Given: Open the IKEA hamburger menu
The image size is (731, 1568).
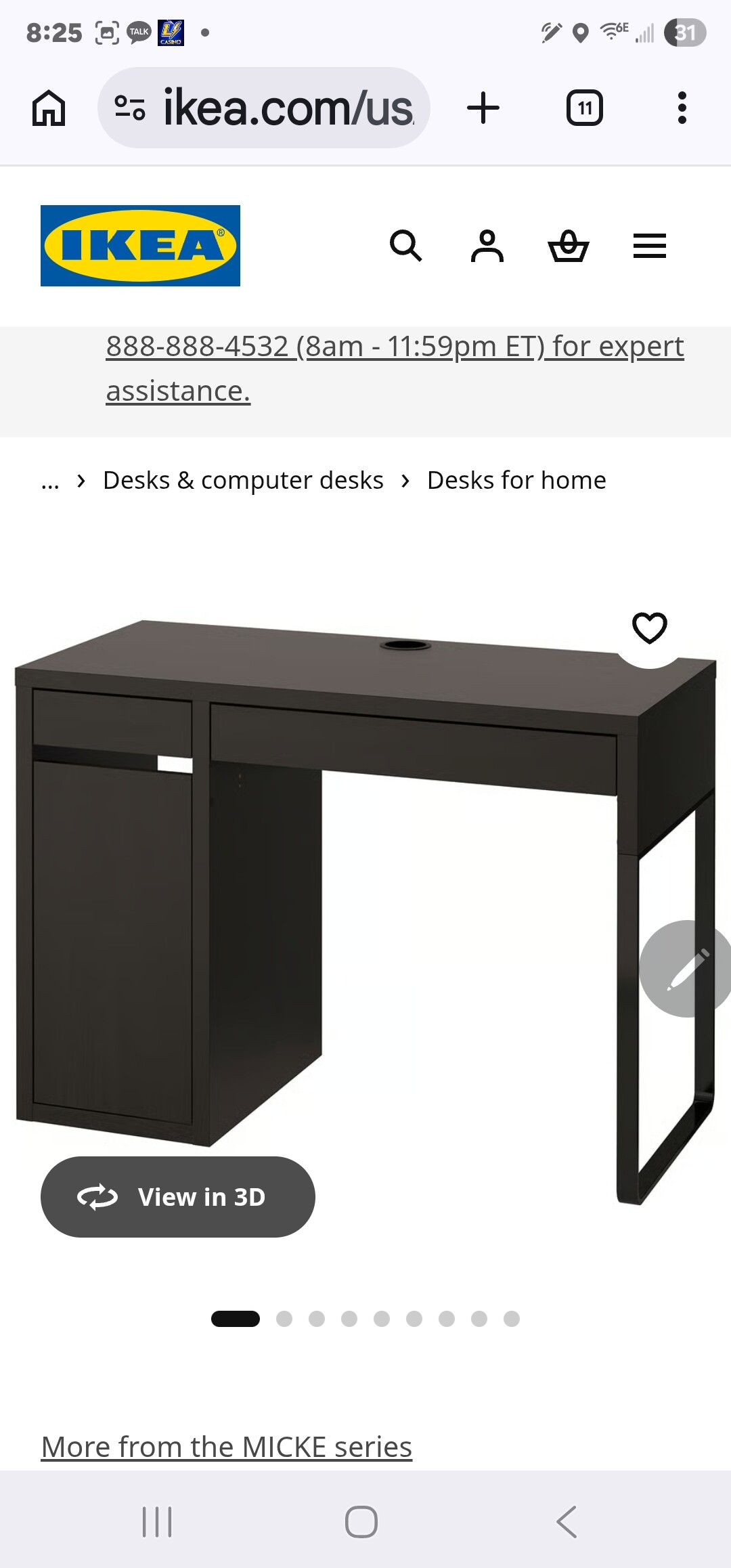Looking at the screenshot, I should [x=650, y=245].
